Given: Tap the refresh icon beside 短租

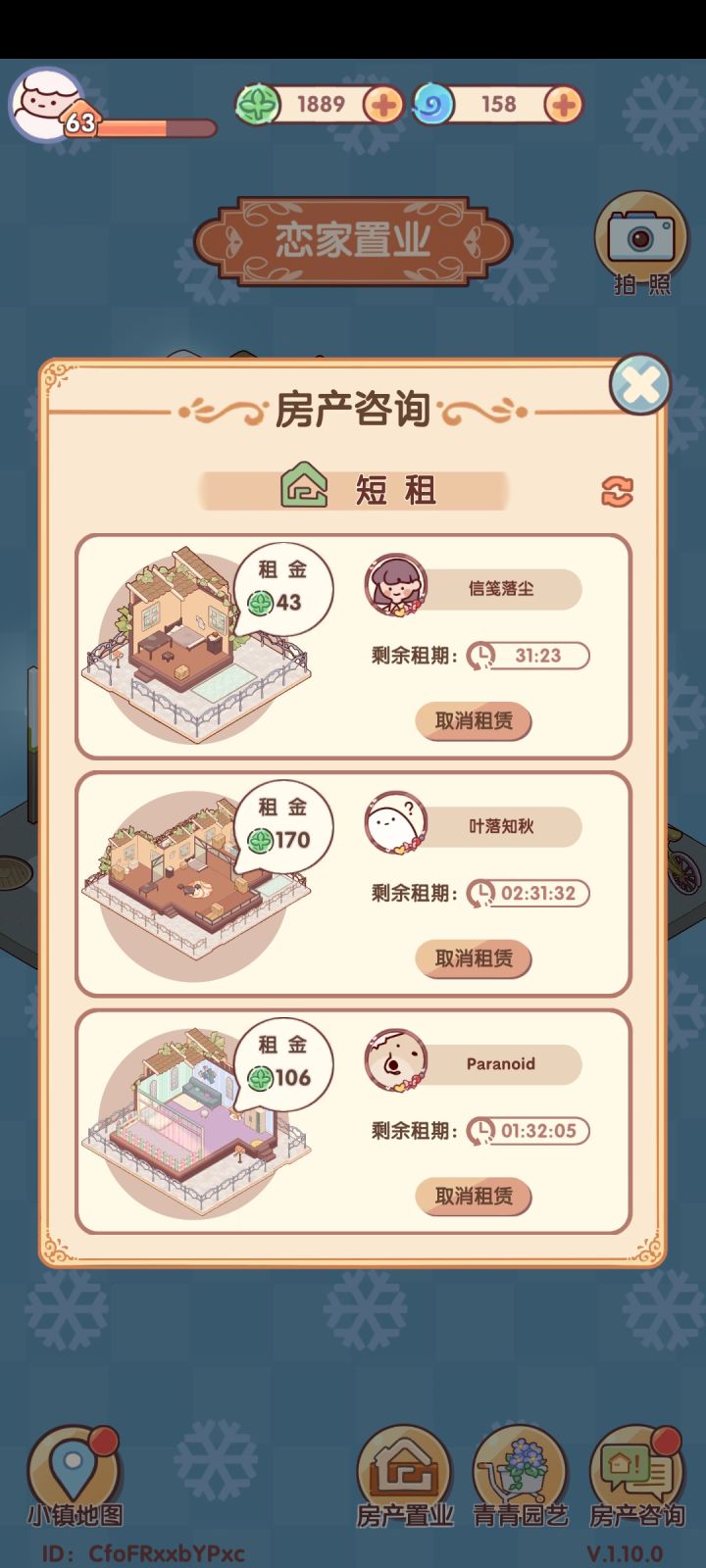Looking at the screenshot, I should (x=620, y=489).
